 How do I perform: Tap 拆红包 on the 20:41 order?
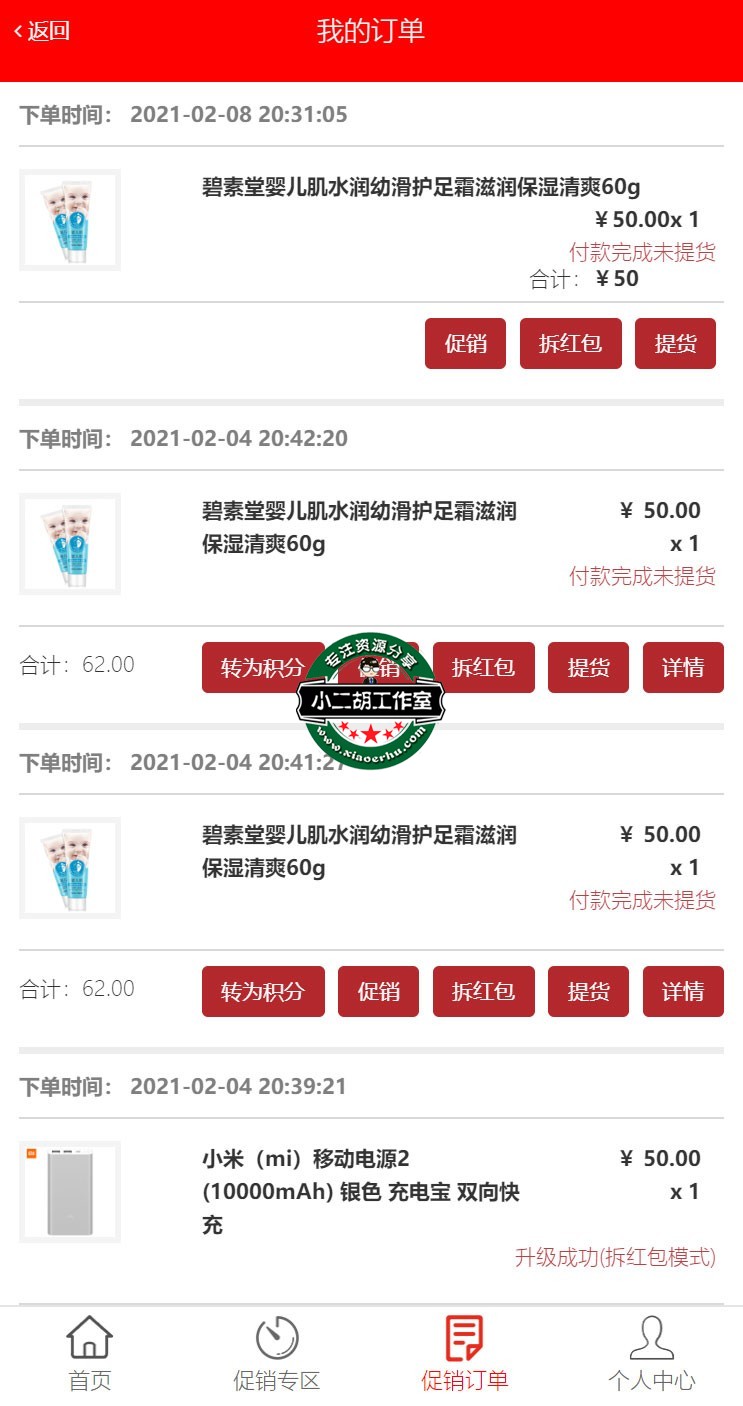click(483, 991)
